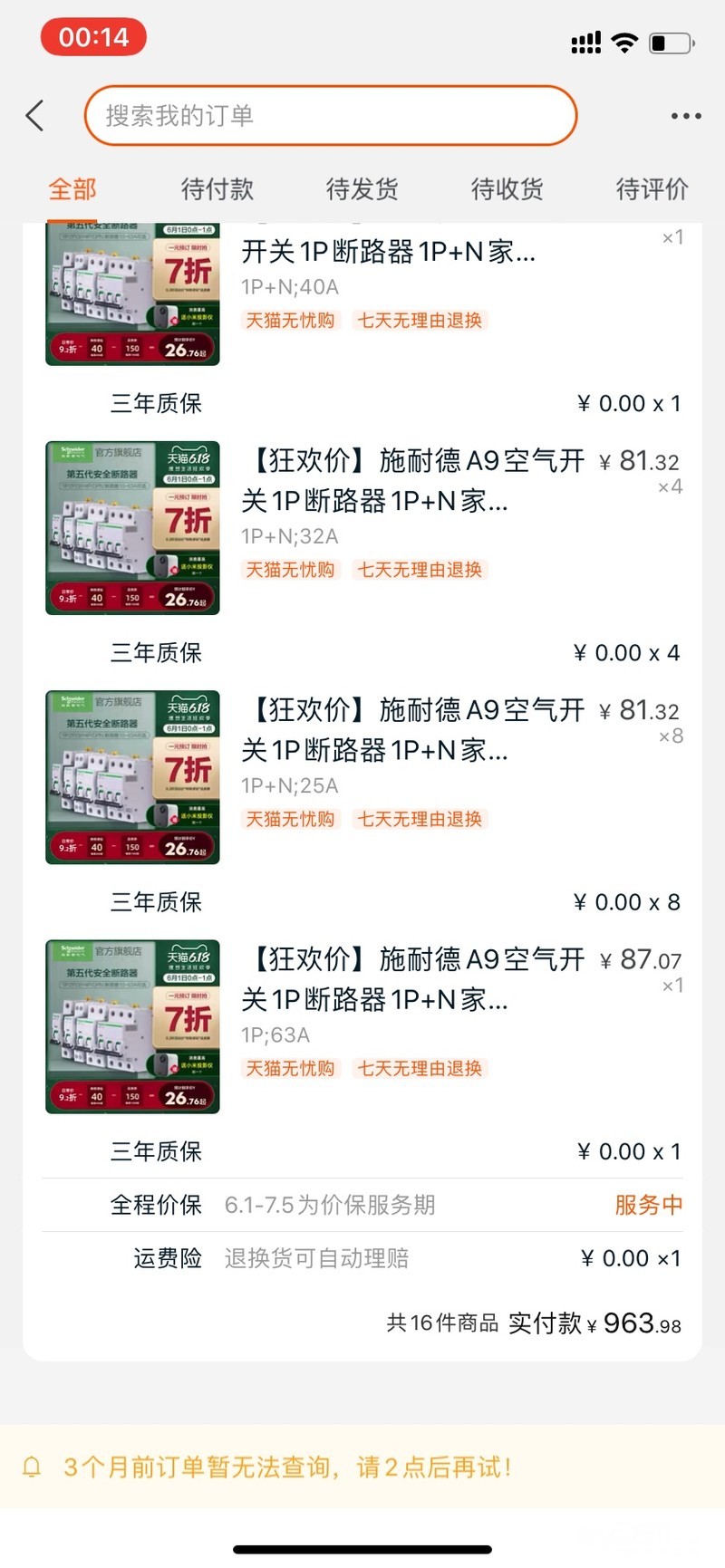Open the three-dot overflow menu

(x=686, y=116)
